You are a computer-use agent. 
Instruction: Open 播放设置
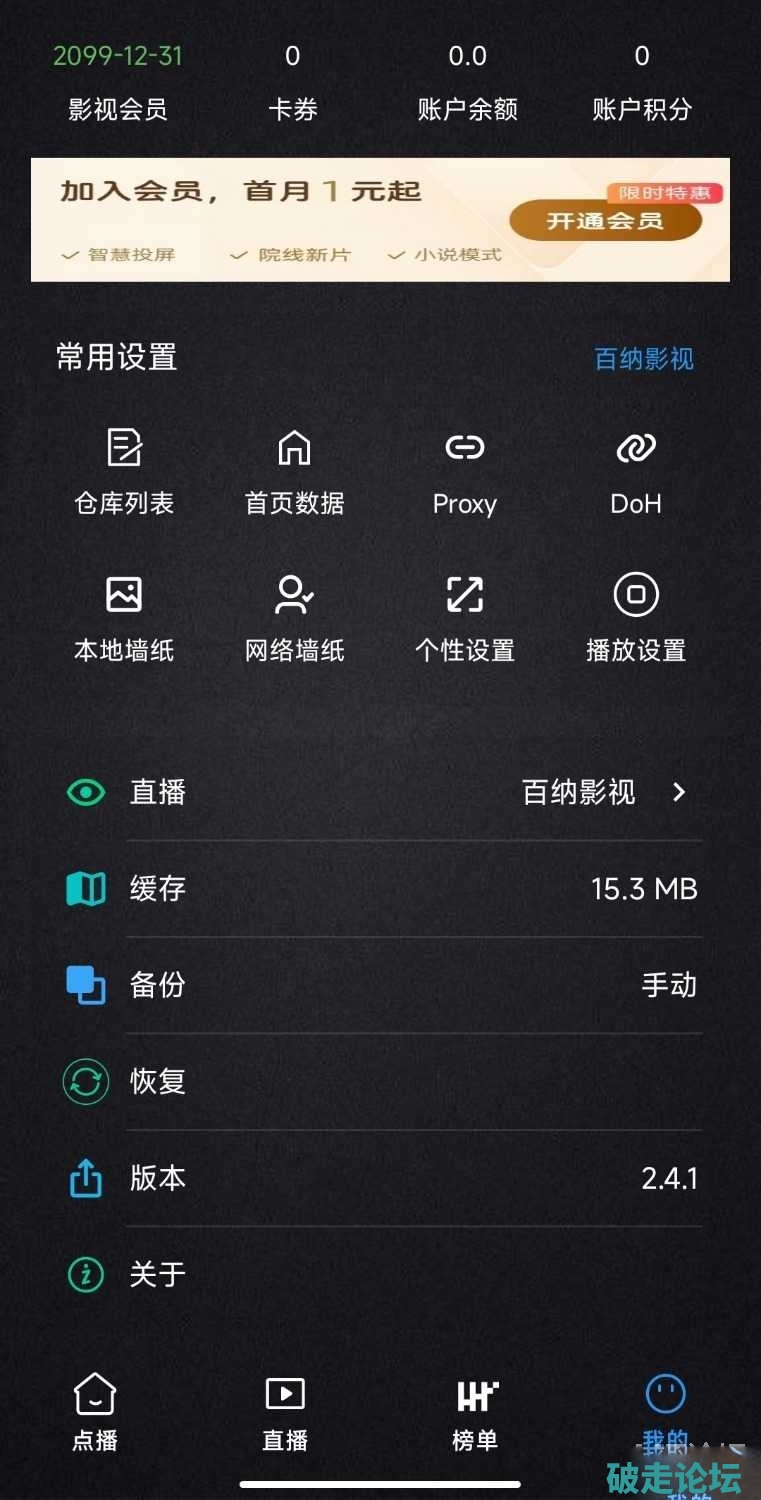[636, 619]
